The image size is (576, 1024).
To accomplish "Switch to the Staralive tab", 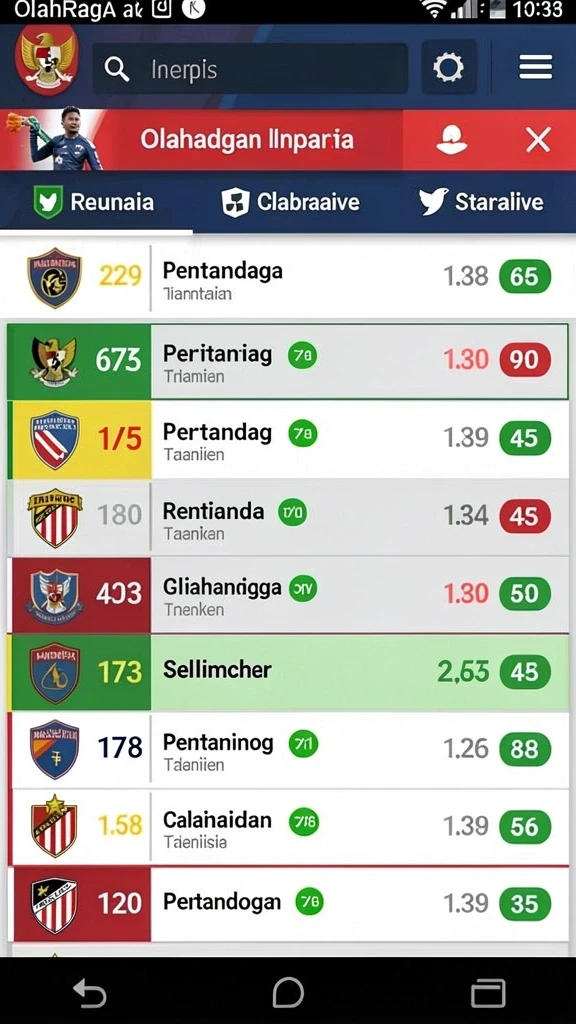I will 481,202.
